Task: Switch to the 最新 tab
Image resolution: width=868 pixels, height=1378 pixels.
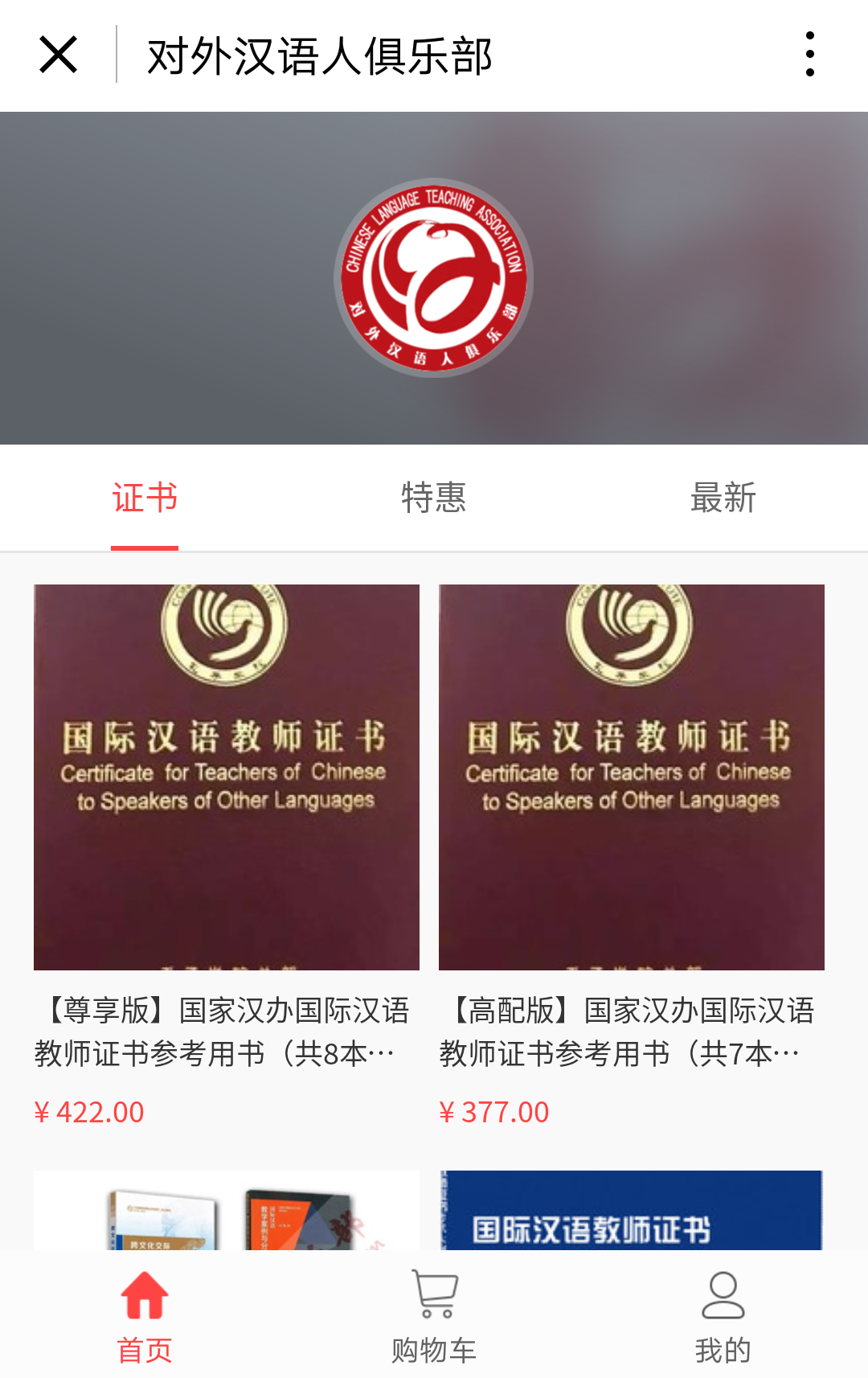Action: (723, 498)
